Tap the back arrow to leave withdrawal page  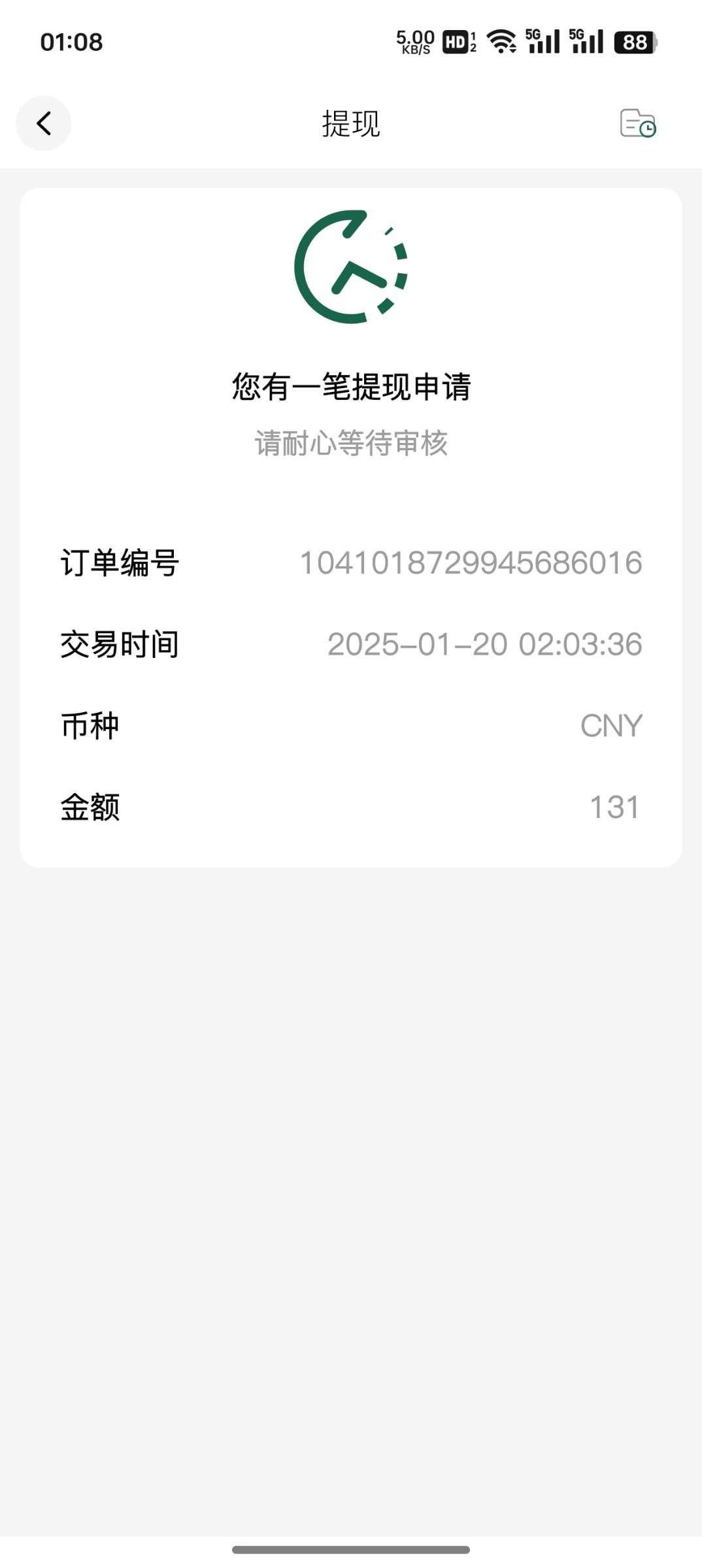(x=43, y=123)
